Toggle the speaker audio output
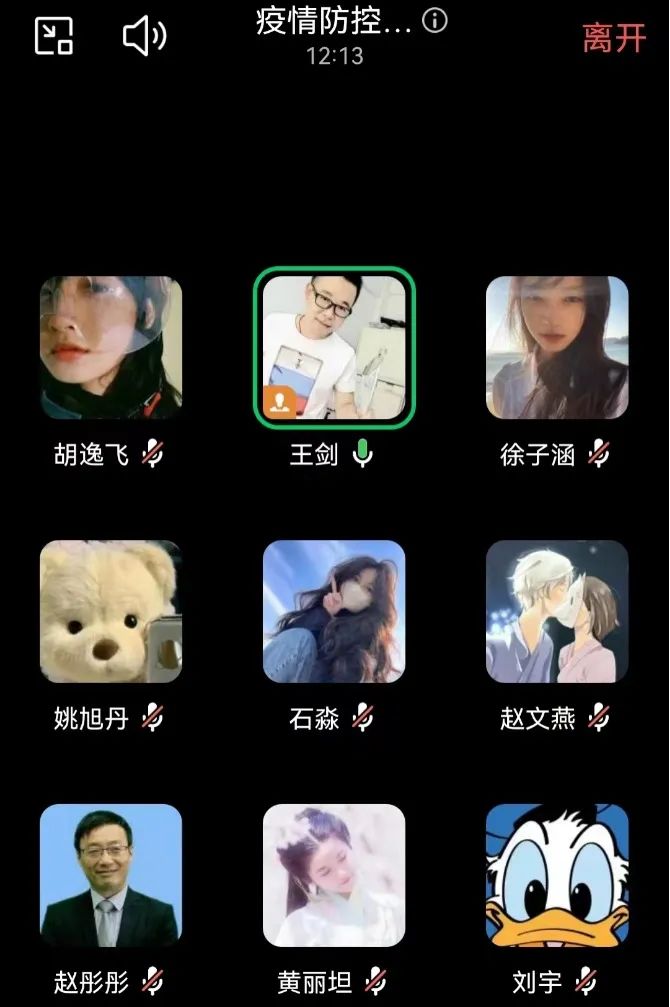Viewport: 670px width, 1007px height. pos(144,37)
